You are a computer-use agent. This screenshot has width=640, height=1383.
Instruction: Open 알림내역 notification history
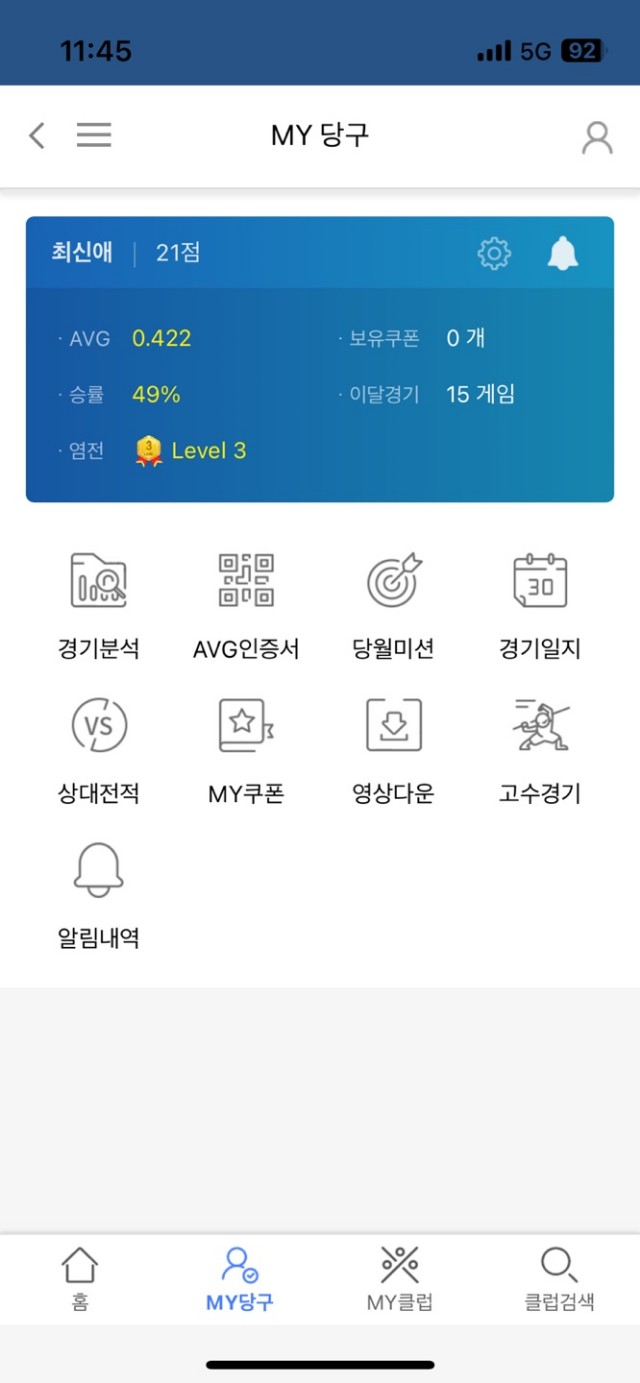click(x=98, y=896)
